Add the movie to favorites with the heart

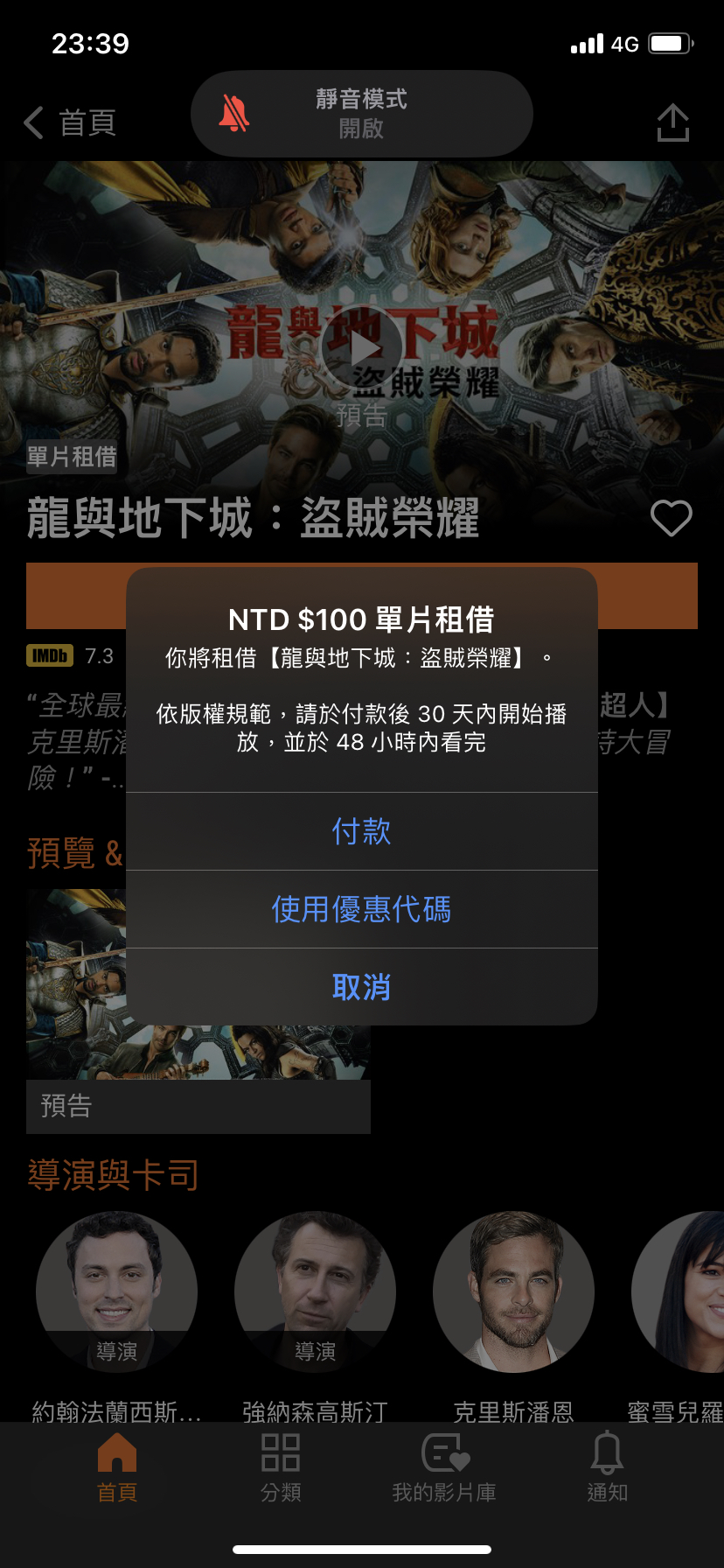[671, 518]
